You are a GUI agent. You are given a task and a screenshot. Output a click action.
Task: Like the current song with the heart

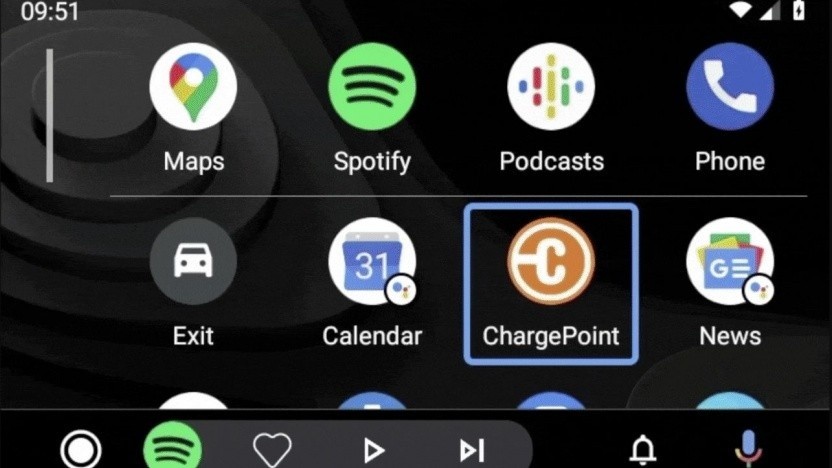pyautogui.click(x=272, y=449)
